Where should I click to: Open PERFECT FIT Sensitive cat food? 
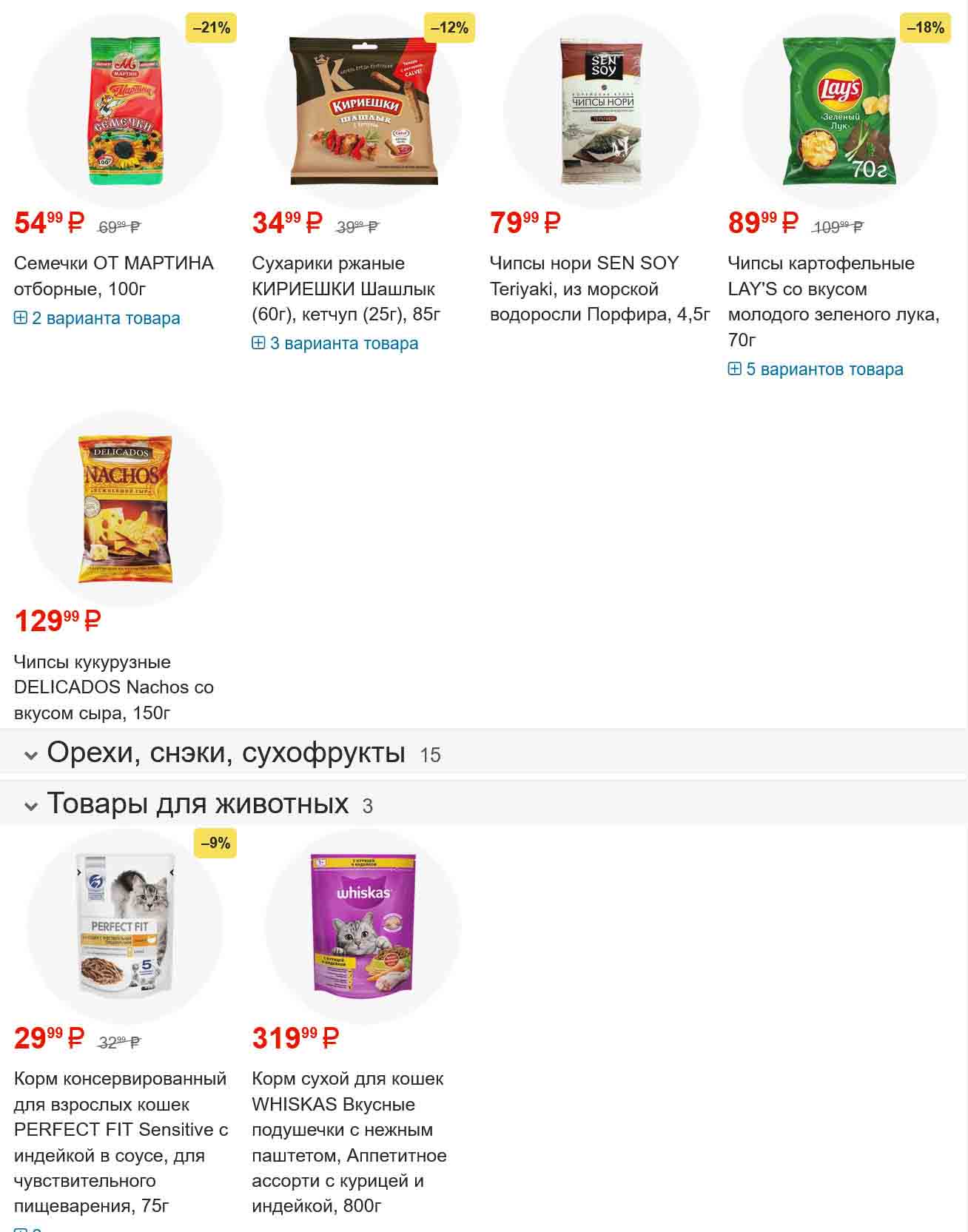pyautogui.click(x=121, y=1142)
